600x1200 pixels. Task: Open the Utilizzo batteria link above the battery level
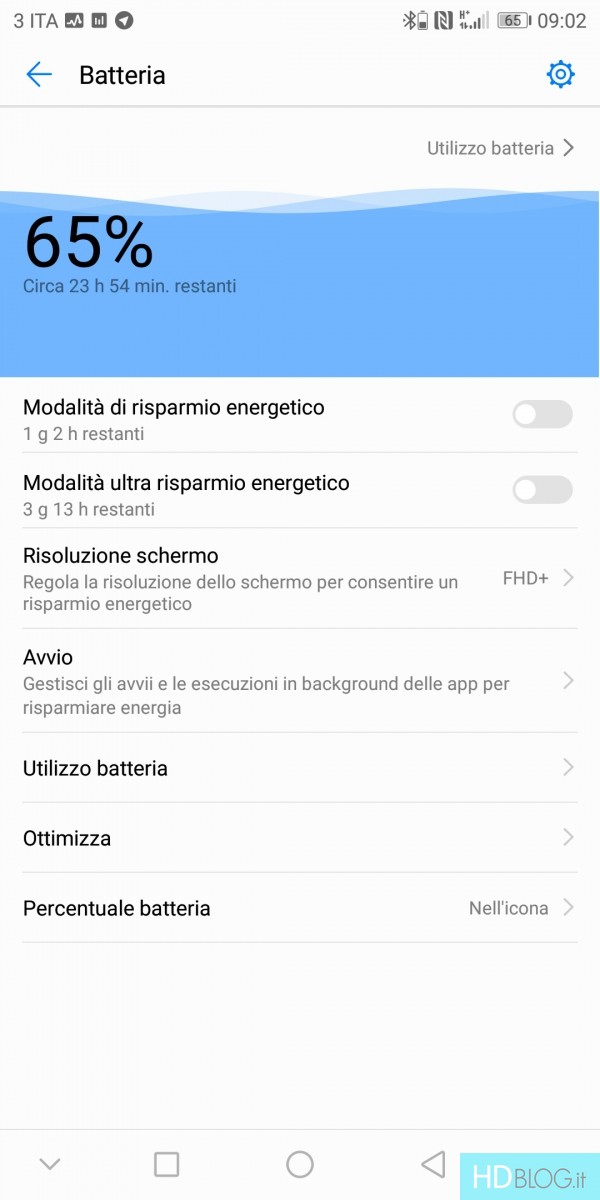point(500,148)
